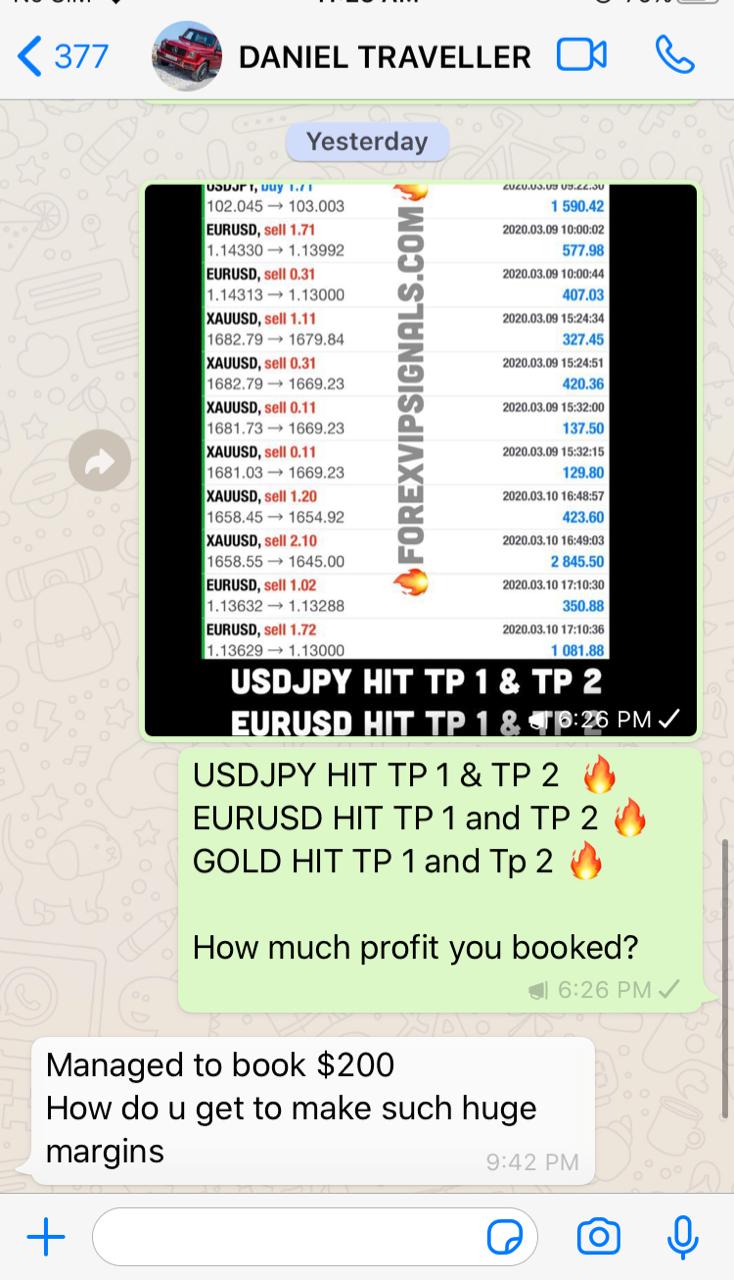
Task: Go back to the chats list
Action: pyautogui.click(x=60, y=57)
